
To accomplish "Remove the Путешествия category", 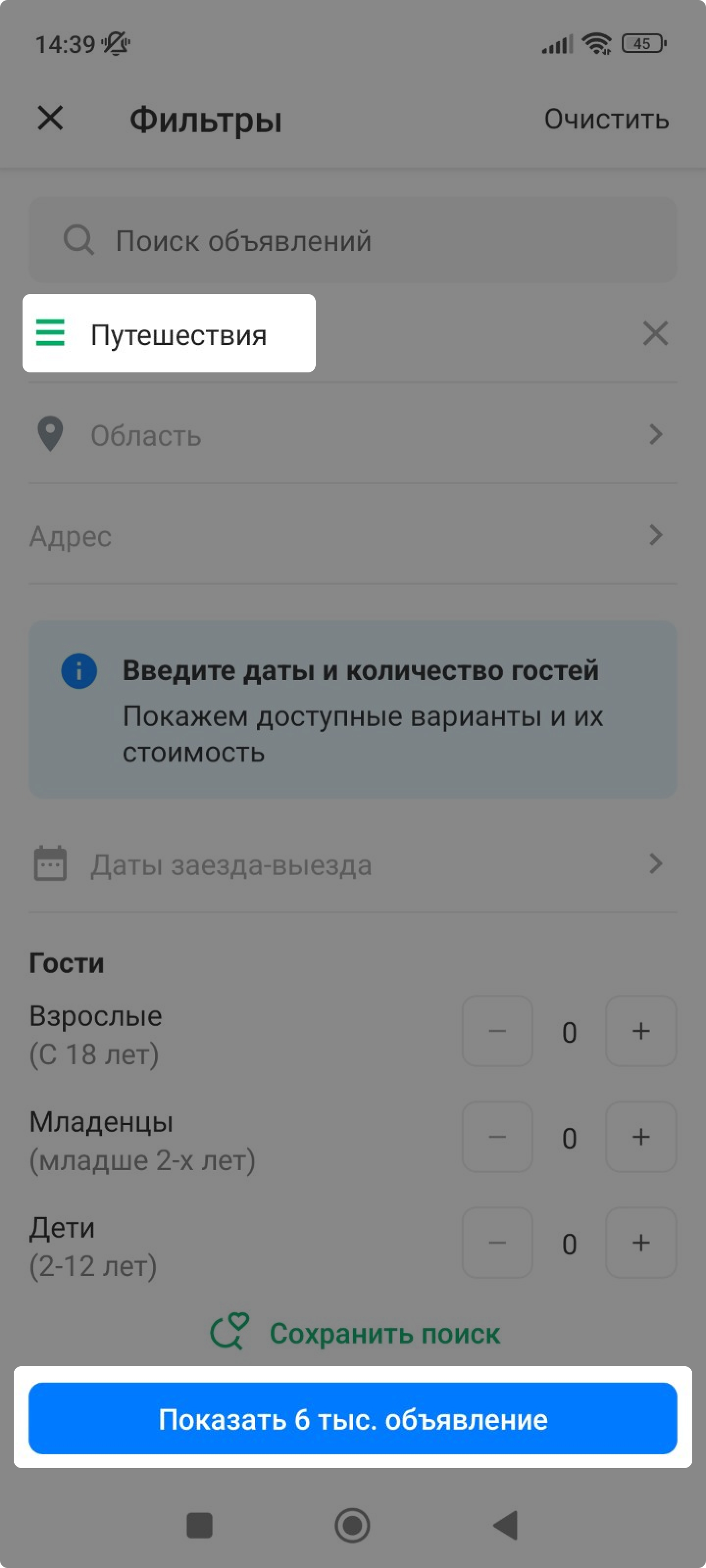I will [x=656, y=334].
